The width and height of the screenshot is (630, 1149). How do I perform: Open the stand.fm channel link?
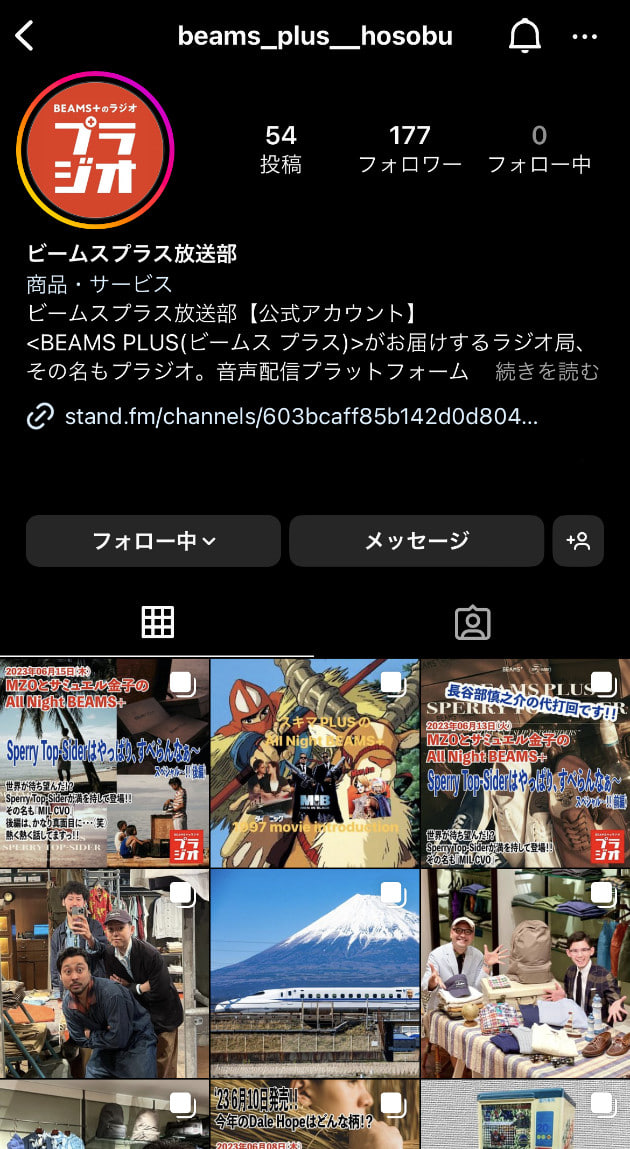[300, 417]
